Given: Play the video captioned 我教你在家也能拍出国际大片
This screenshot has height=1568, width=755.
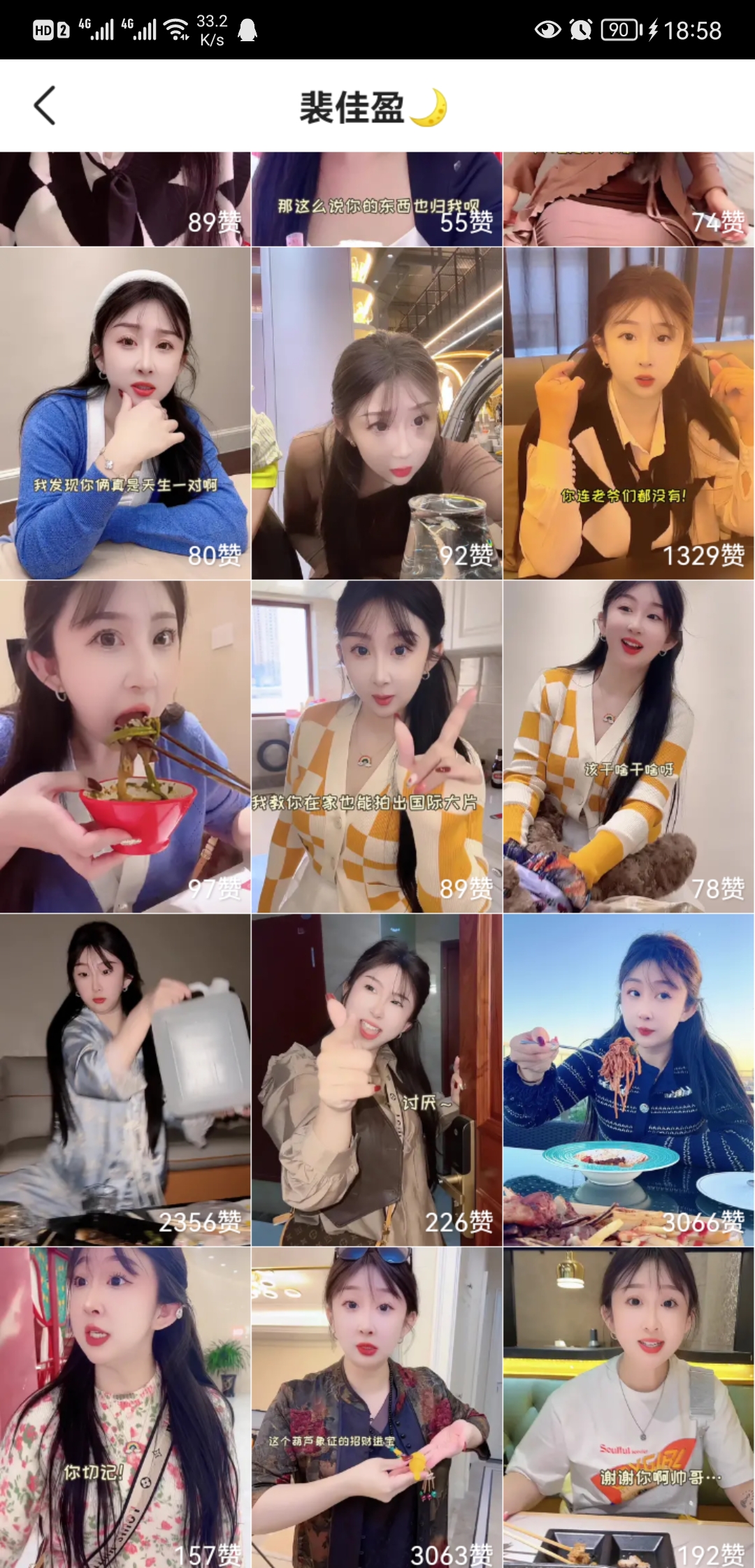Looking at the screenshot, I should click(x=376, y=746).
